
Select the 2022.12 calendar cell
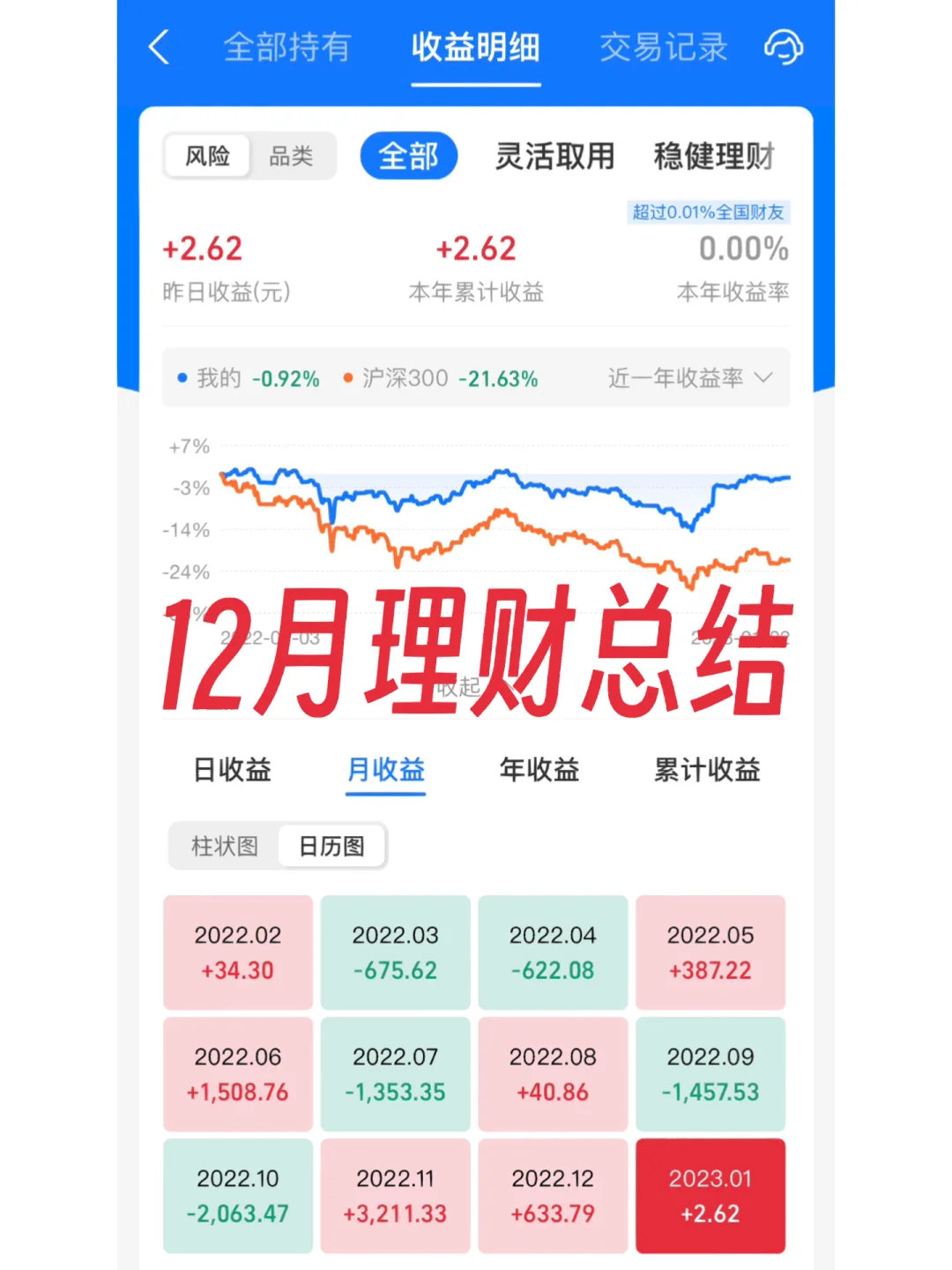[553, 1195]
